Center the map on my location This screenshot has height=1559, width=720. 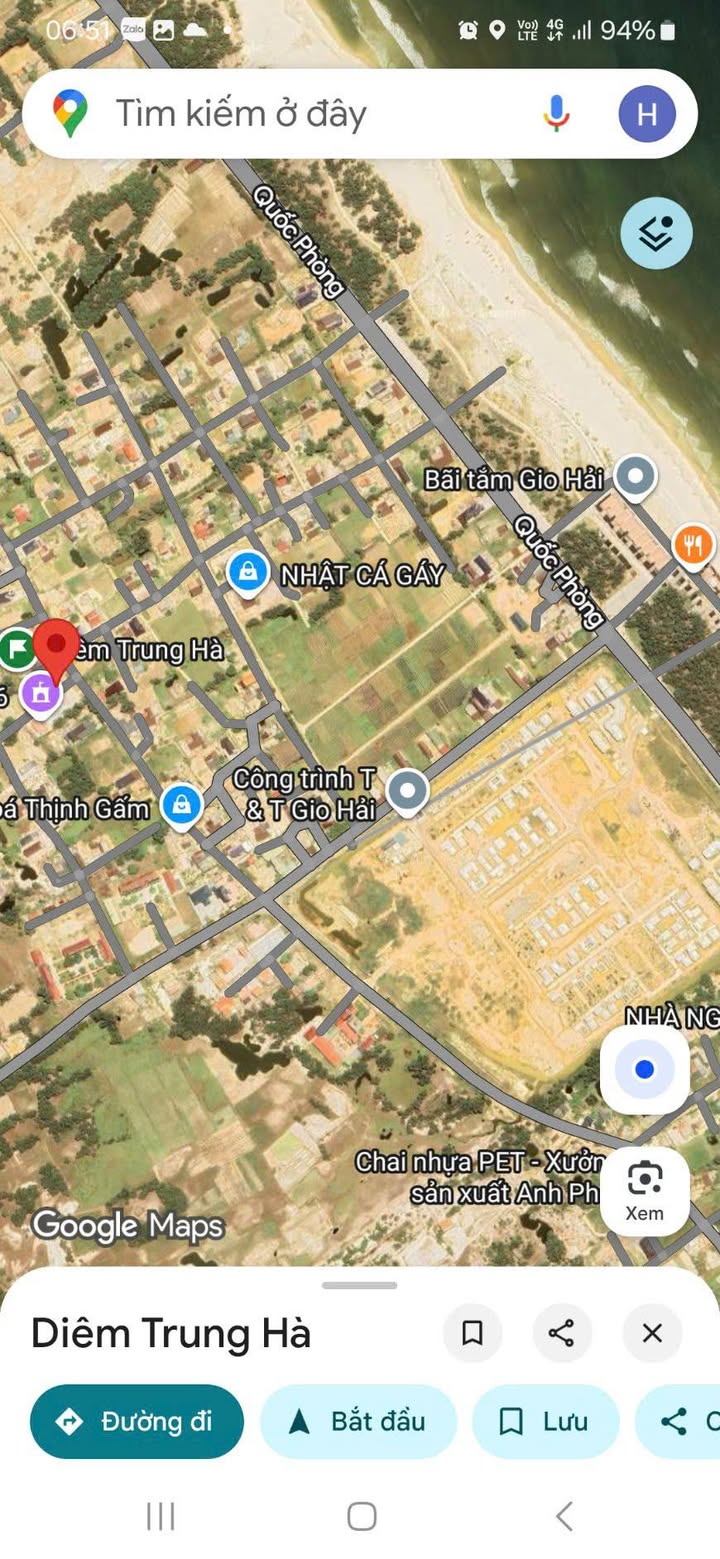pos(645,1070)
